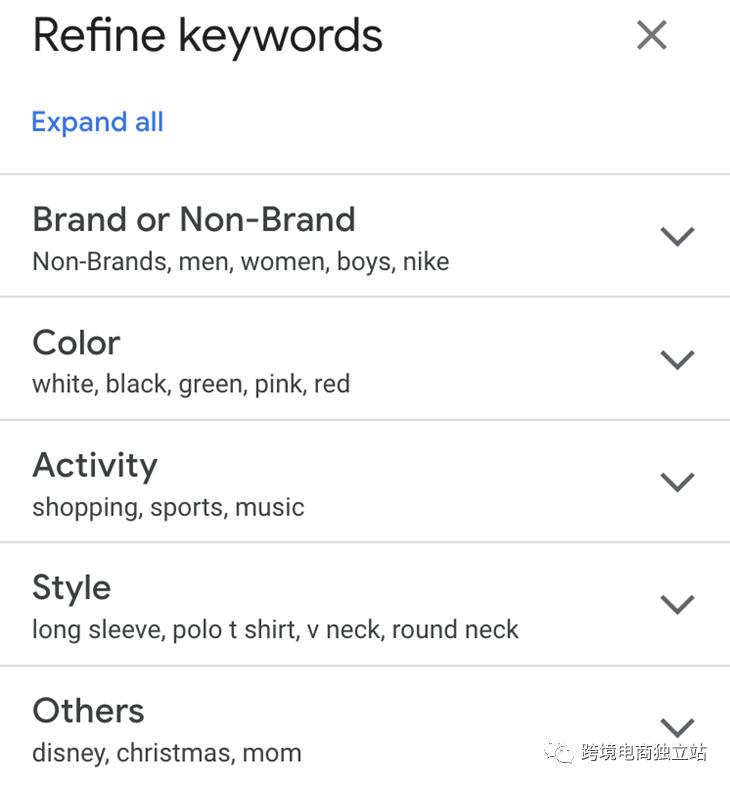The width and height of the screenshot is (730, 785).
Task: Expand the Color keyword section
Action: (x=677, y=360)
